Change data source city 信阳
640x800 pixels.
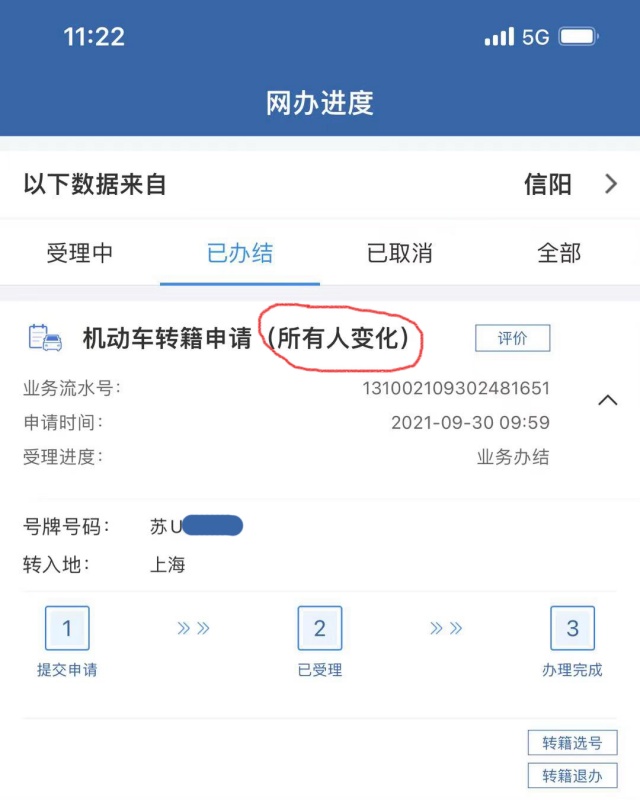570,184
